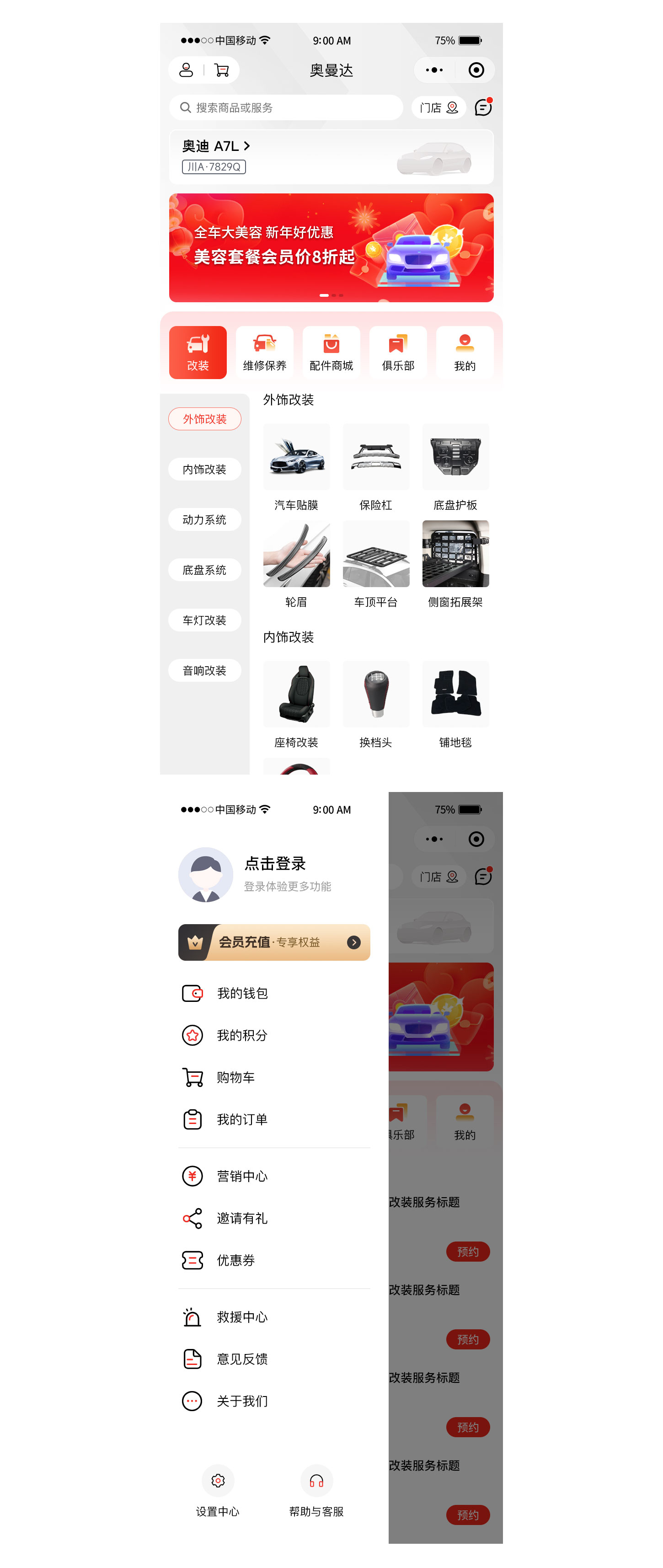Tap 点击登录 to sign in
This screenshot has height=1568, width=663.
pos(275,864)
